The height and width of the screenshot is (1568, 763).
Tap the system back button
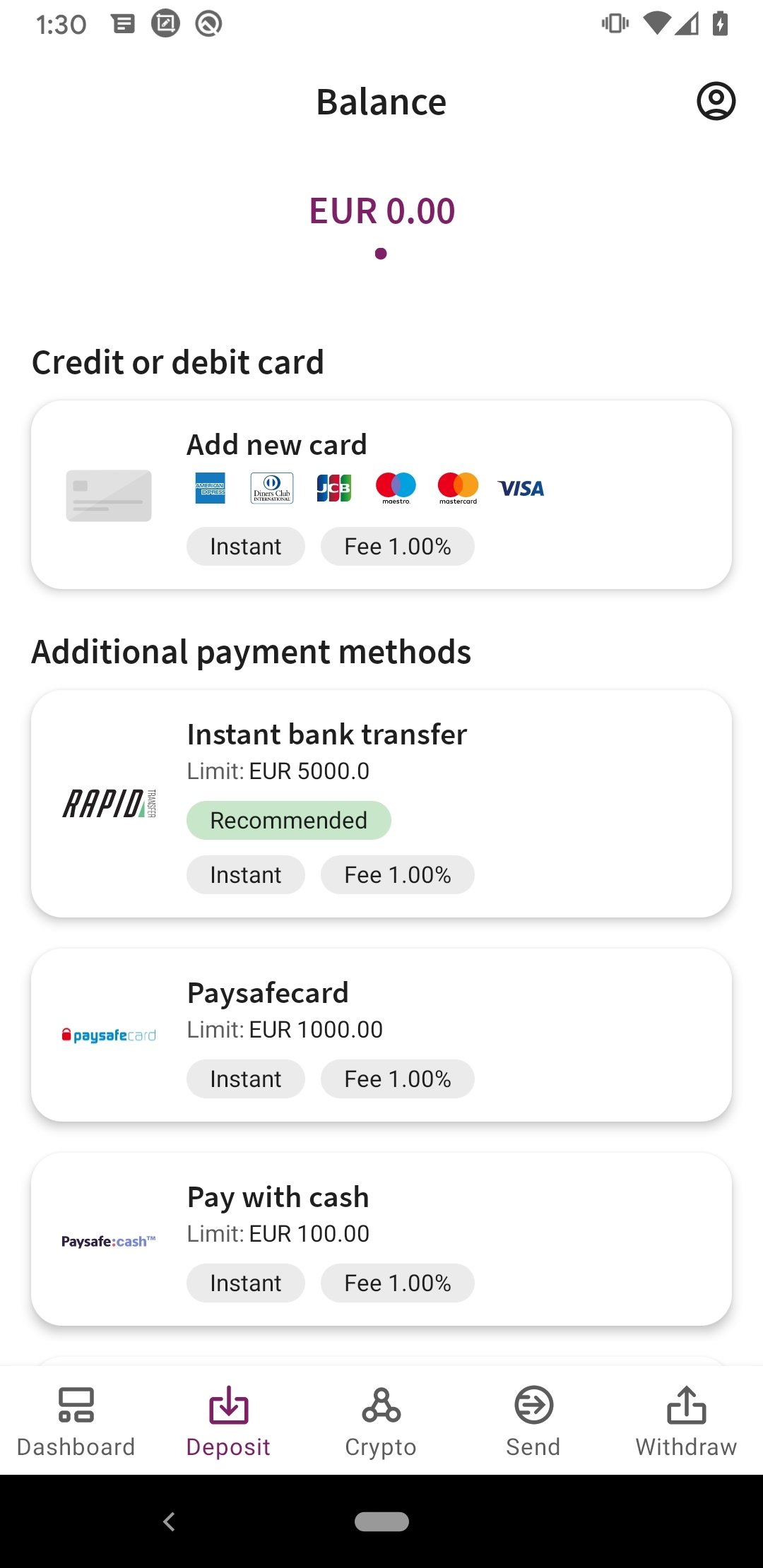[169, 1521]
